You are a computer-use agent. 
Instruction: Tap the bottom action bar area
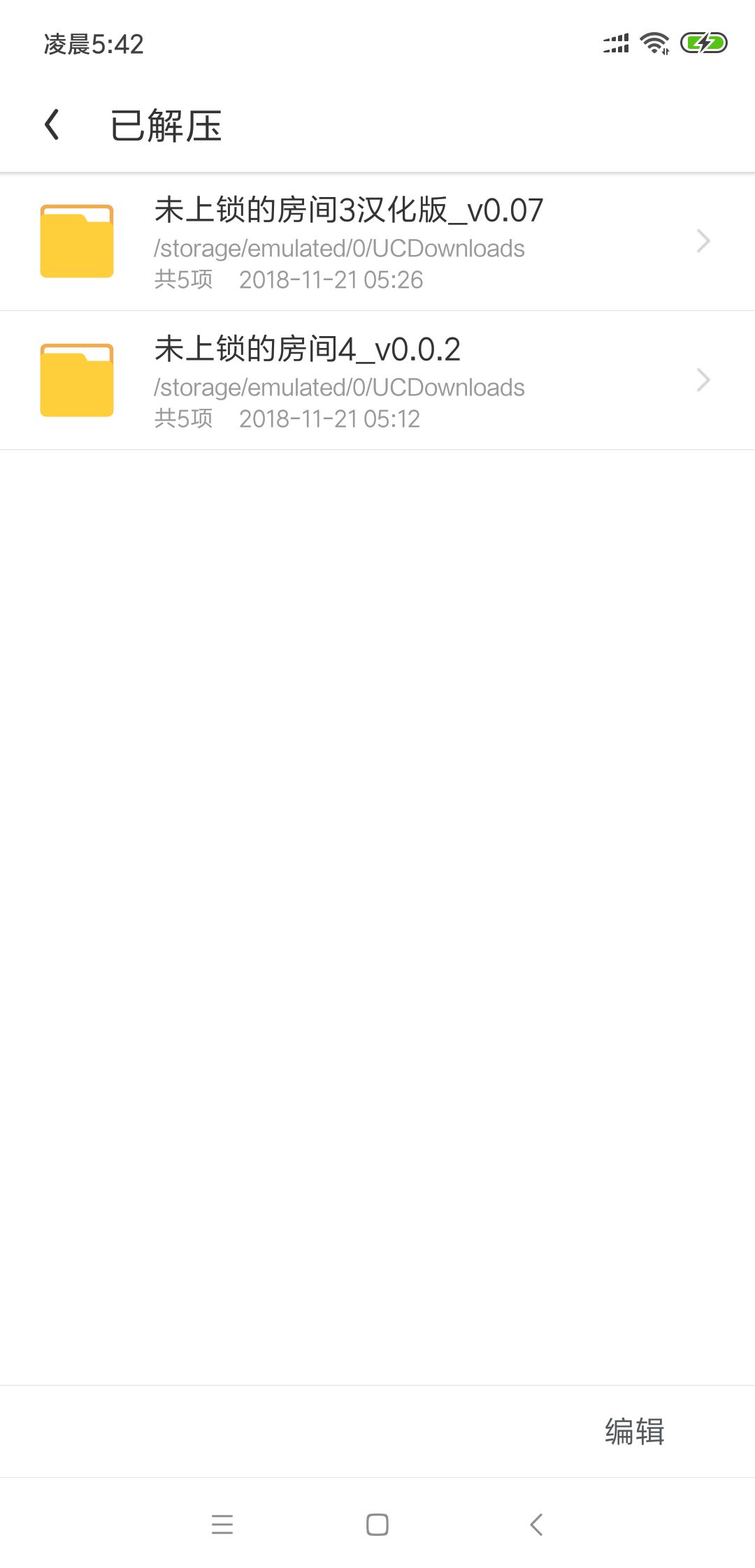click(377, 1432)
